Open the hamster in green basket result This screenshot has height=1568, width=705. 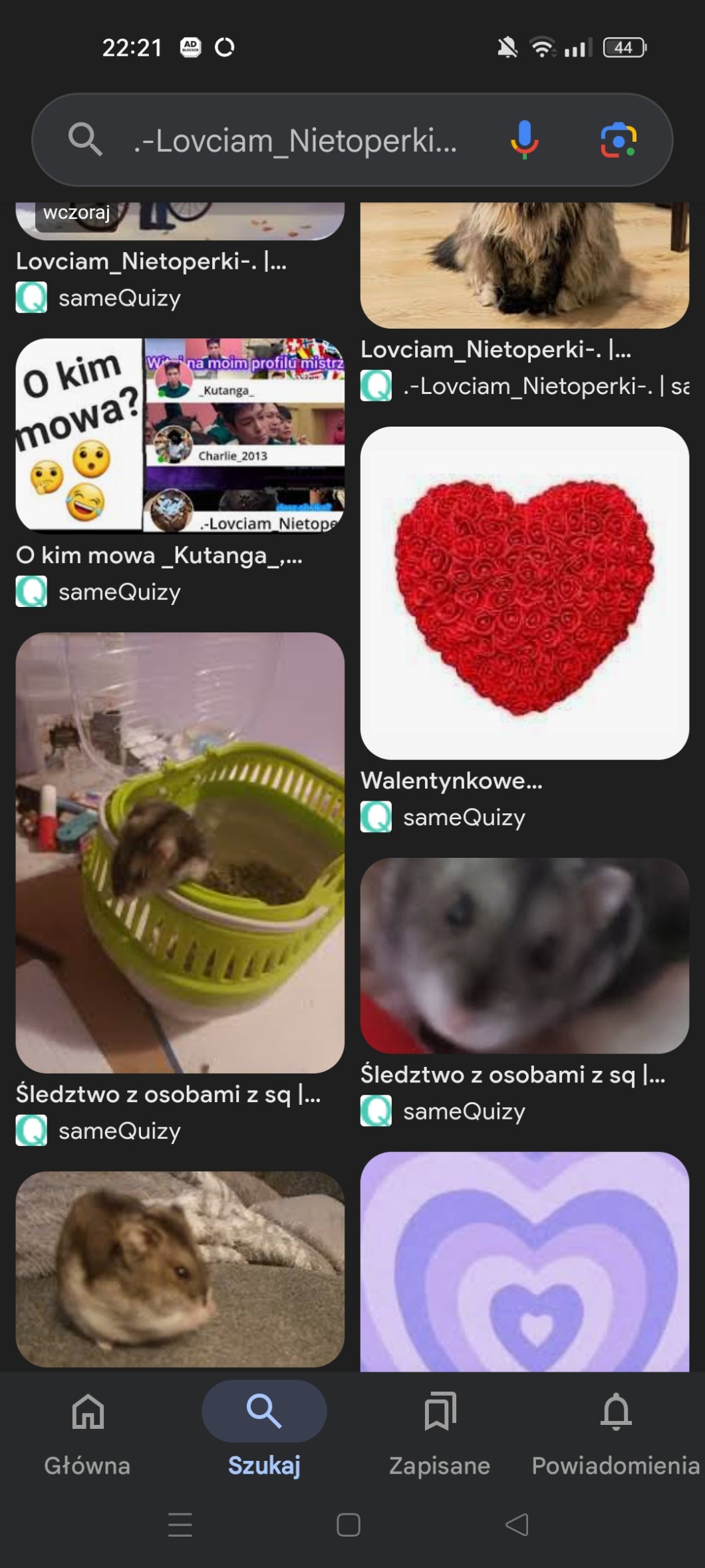click(180, 852)
